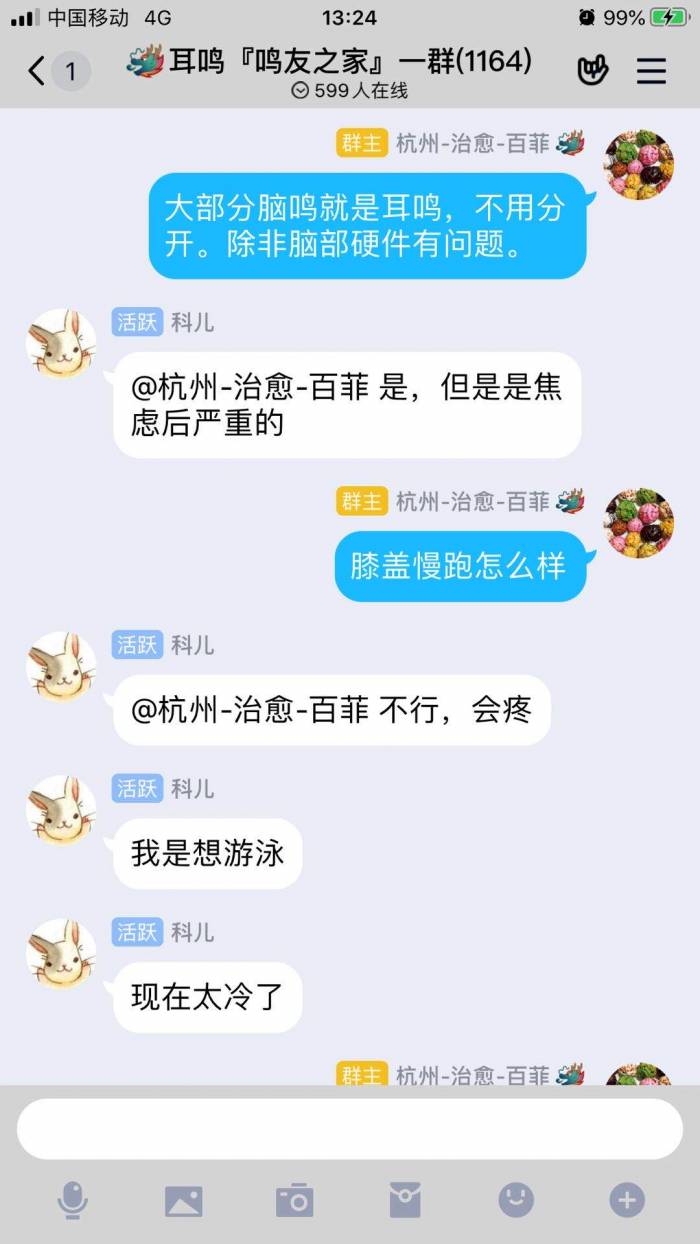This screenshot has height=1244, width=700.
Task: Open the group owner's avatar beside 膝盖慢跑怎么样
Action: tap(639, 523)
